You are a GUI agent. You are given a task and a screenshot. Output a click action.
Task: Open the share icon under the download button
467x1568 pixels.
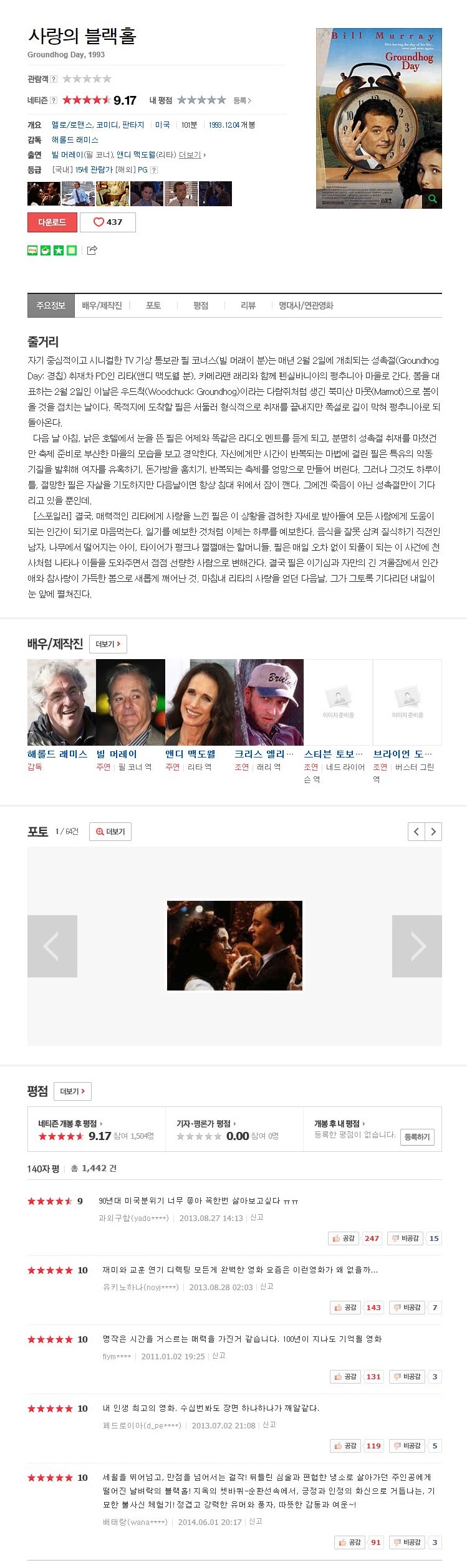[92, 250]
